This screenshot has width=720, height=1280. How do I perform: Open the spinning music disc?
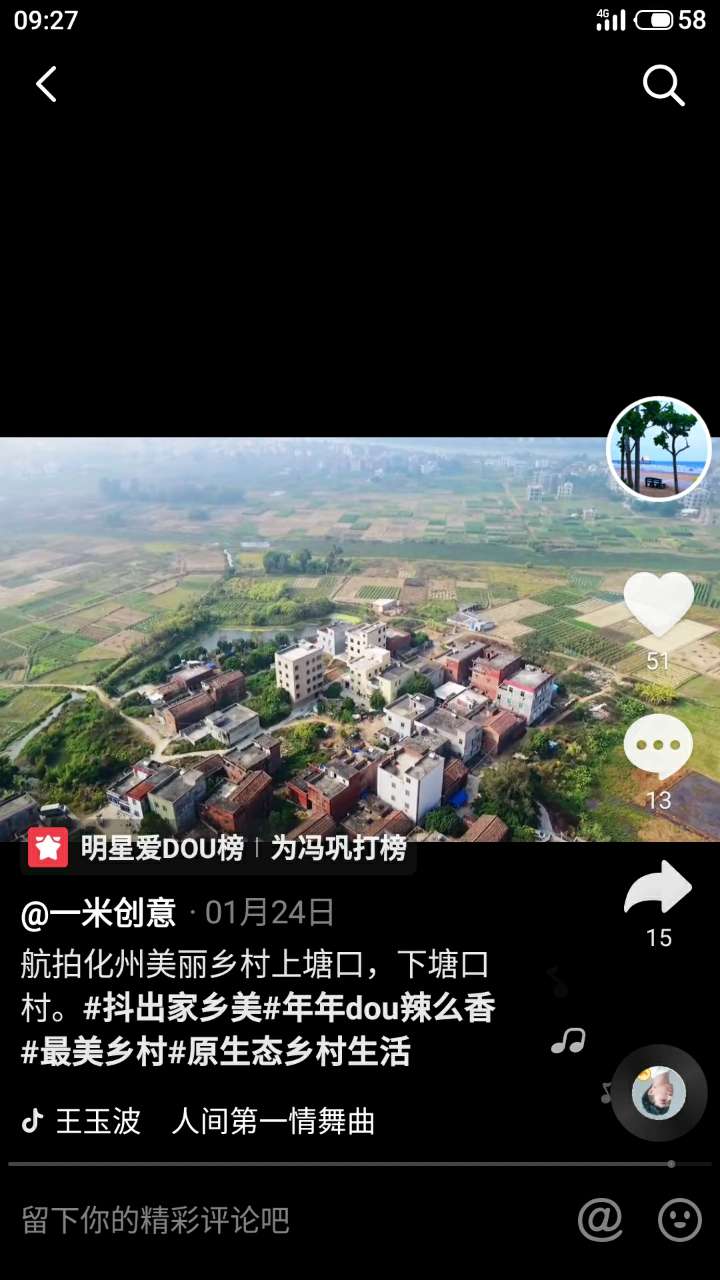659,1093
